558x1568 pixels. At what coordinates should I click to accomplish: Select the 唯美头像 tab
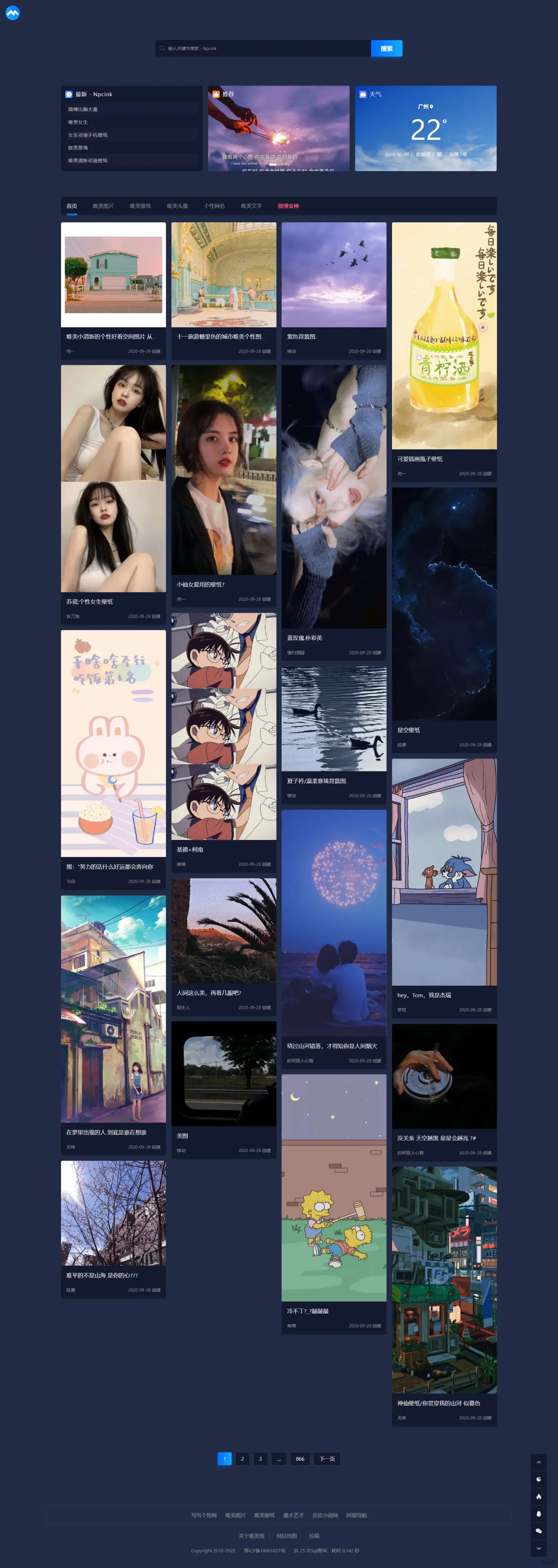[177, 206]
